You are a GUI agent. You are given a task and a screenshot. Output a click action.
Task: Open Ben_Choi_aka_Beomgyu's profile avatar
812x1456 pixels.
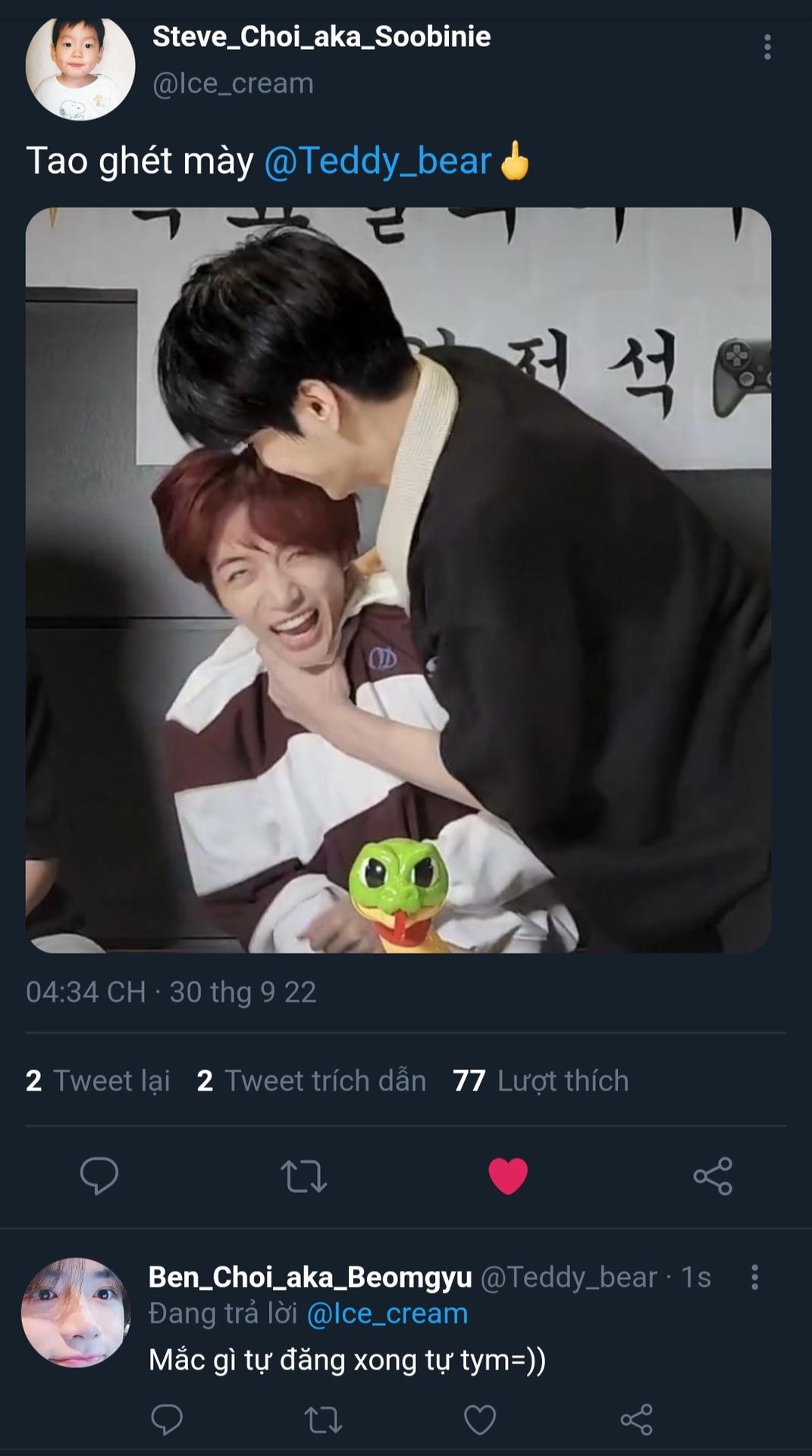click(76, 1313)
